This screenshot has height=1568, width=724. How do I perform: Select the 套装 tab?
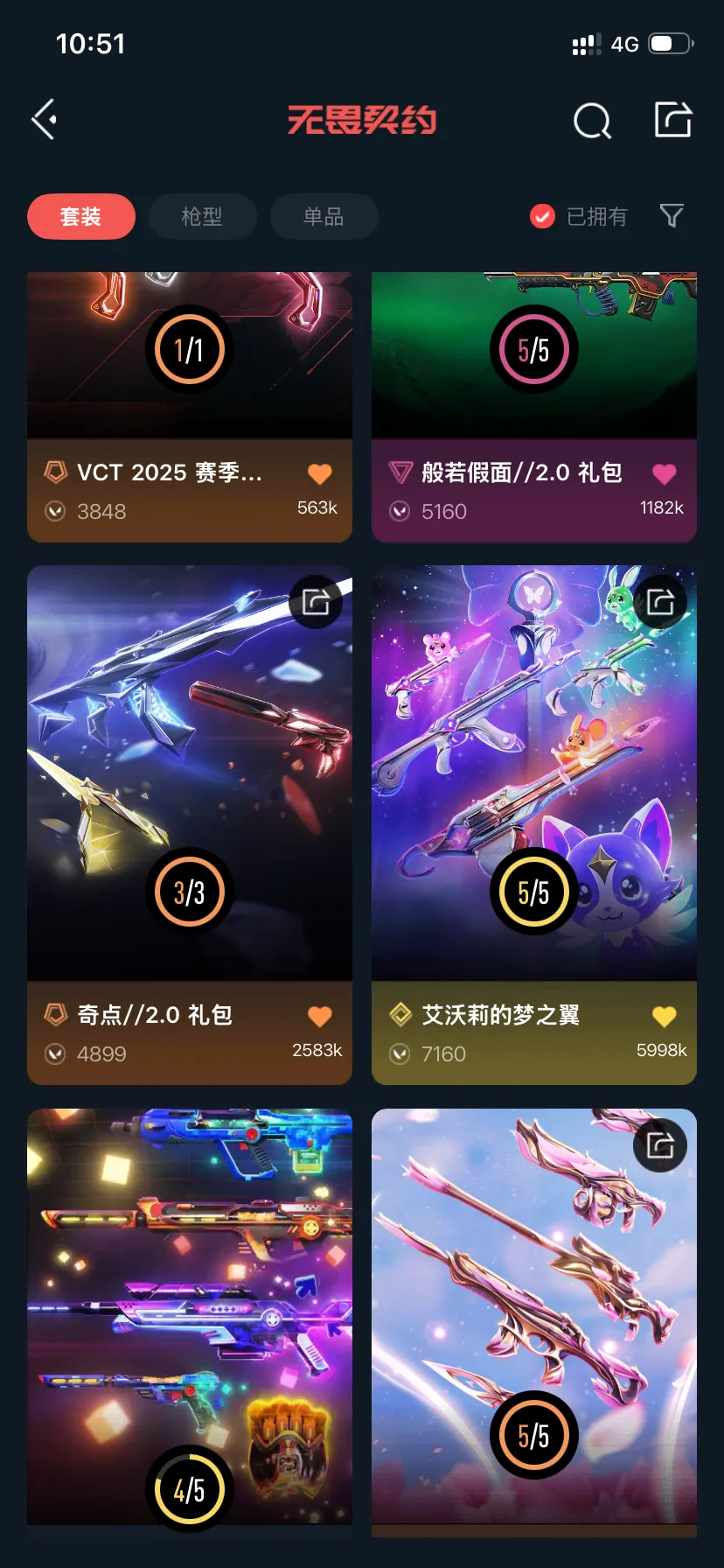81,216
